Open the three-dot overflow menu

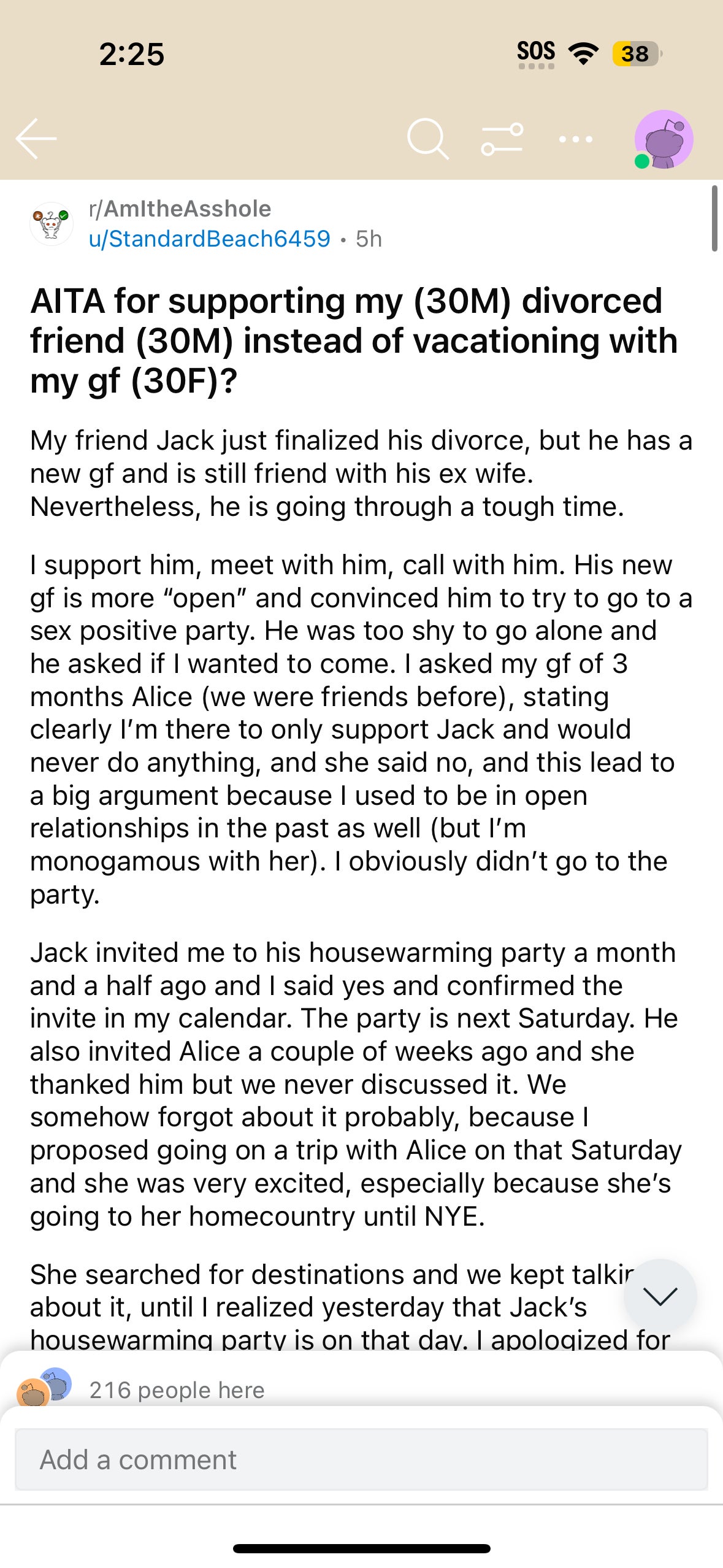click(576, 139)
